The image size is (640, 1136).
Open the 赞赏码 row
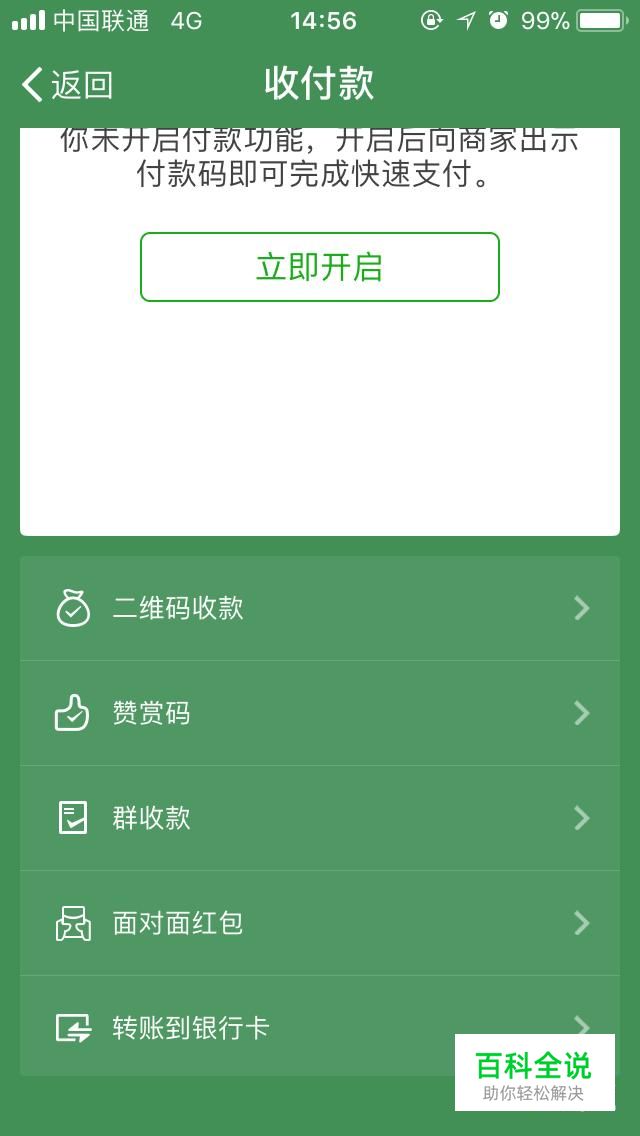320,714
